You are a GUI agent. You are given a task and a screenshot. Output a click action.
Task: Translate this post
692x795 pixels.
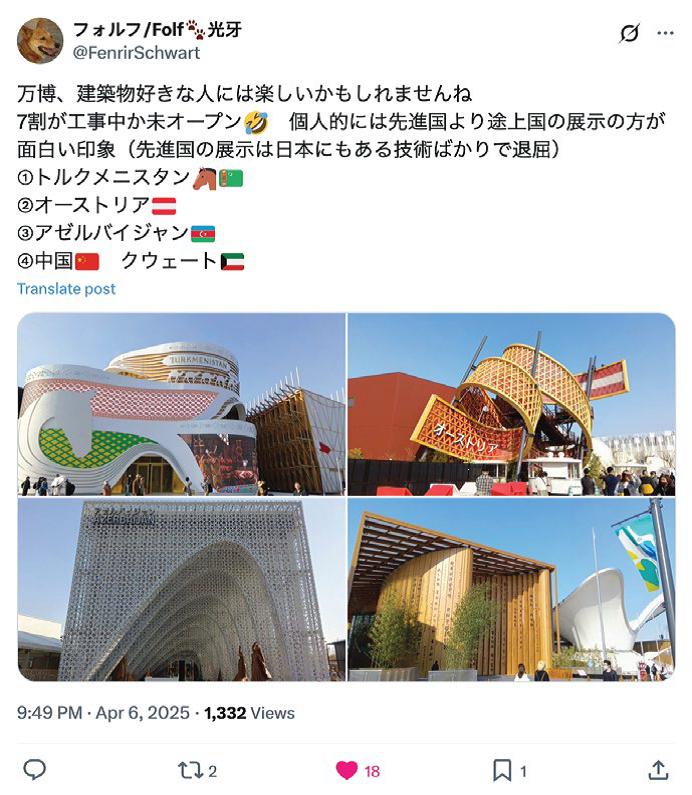coord(66,289)
